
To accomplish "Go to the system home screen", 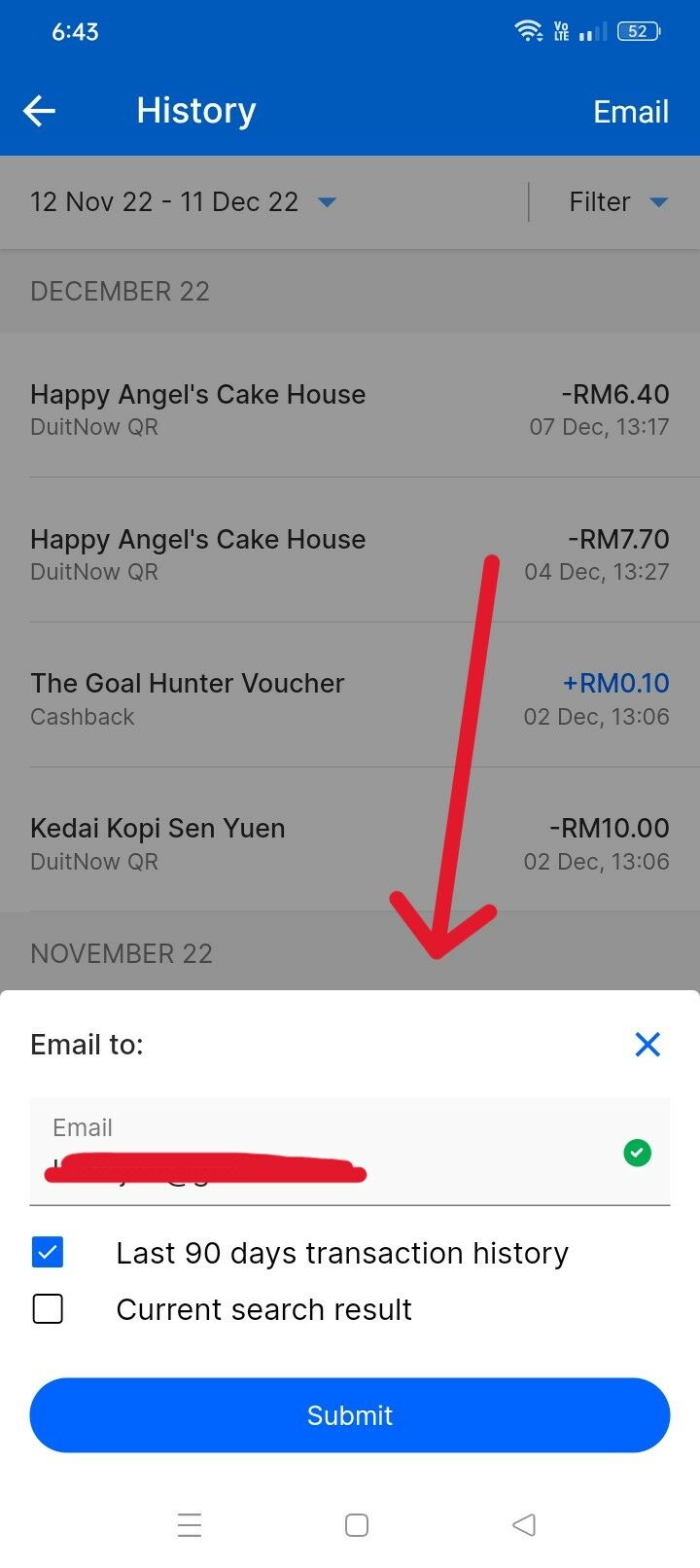I will tap(357, 1525).
